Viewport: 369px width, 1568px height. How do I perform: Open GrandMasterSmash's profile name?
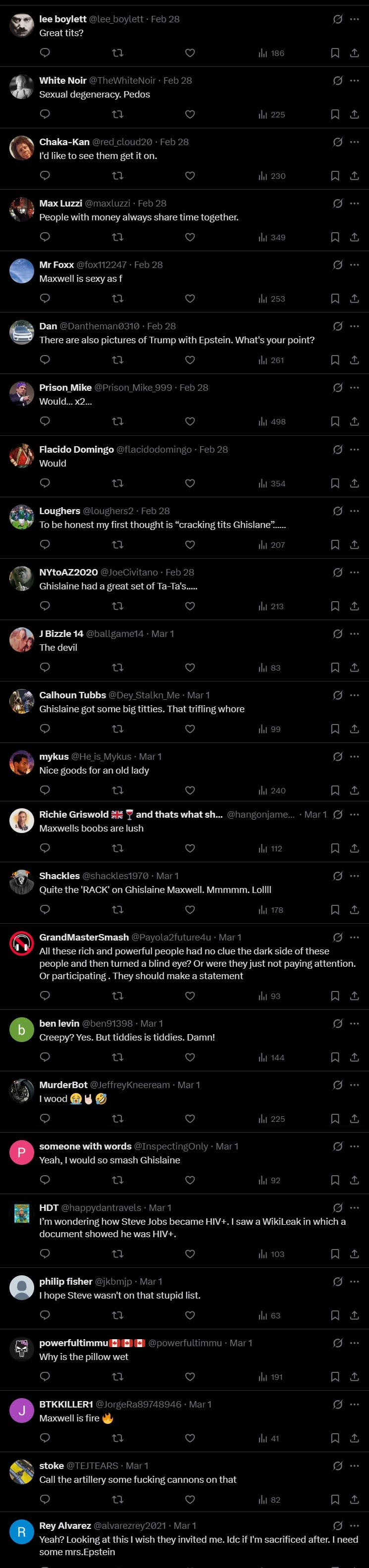click(x=83, y=937)
